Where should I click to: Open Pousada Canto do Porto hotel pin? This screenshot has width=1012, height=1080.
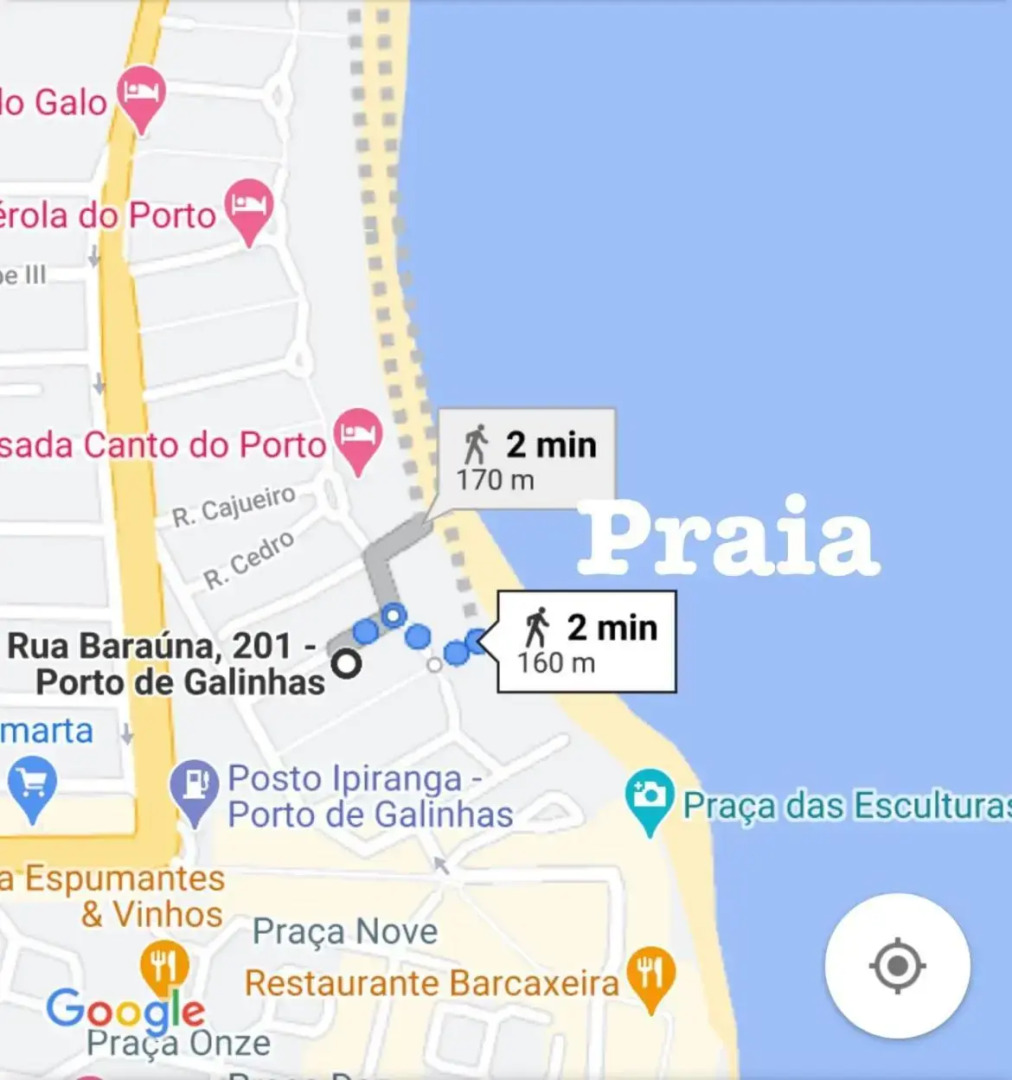(x=358, y=438)
